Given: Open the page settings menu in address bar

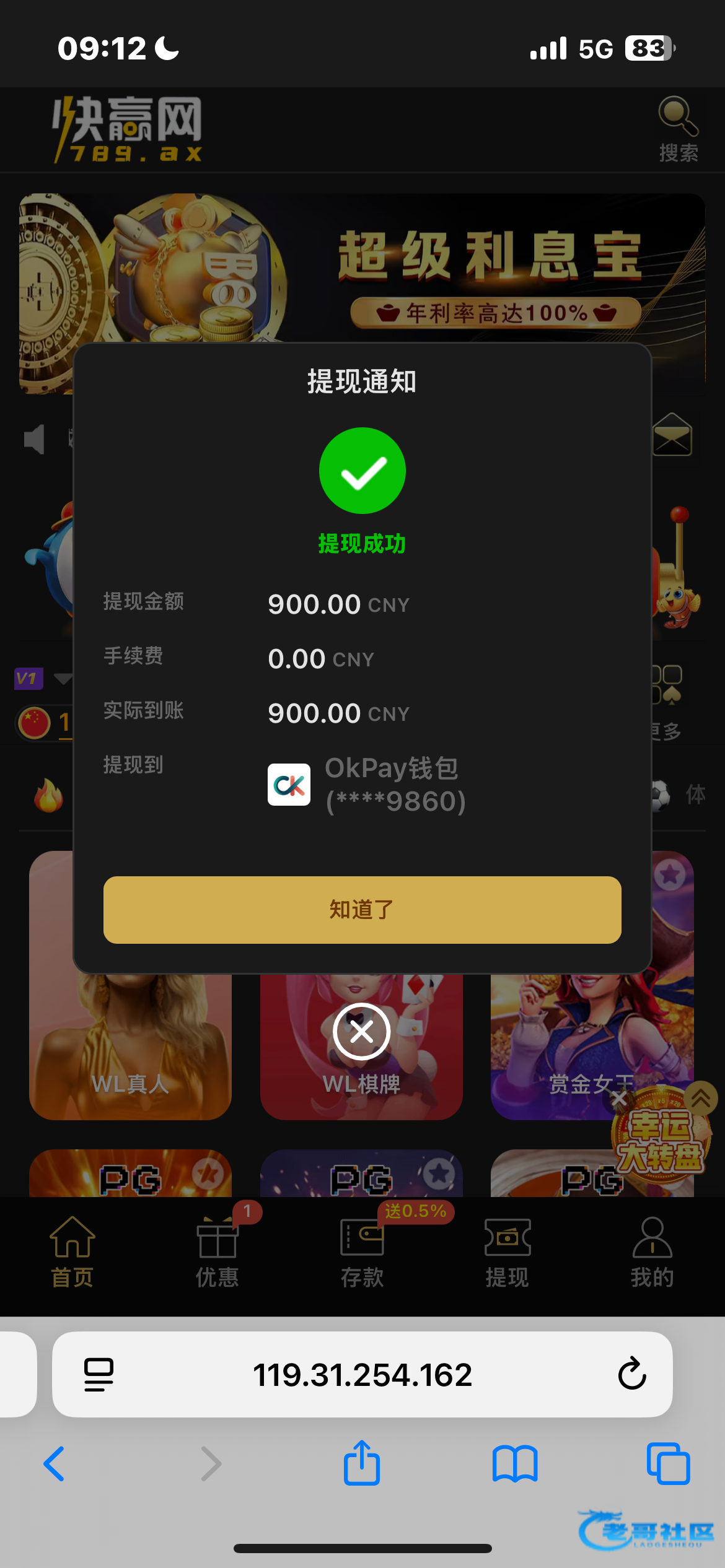Looking at the screenshot, I should point(99,1374).
